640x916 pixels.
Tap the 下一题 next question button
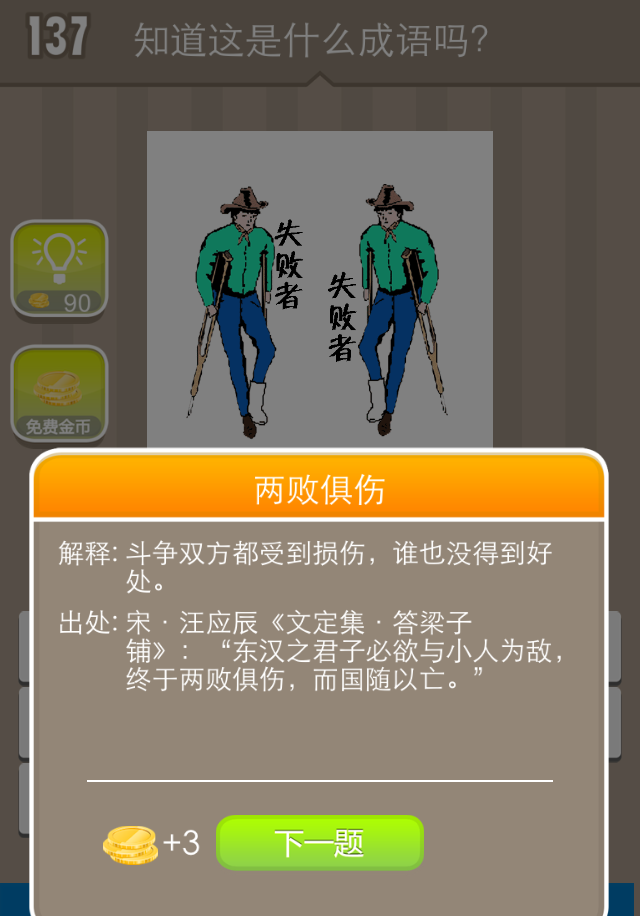(320, 843)
